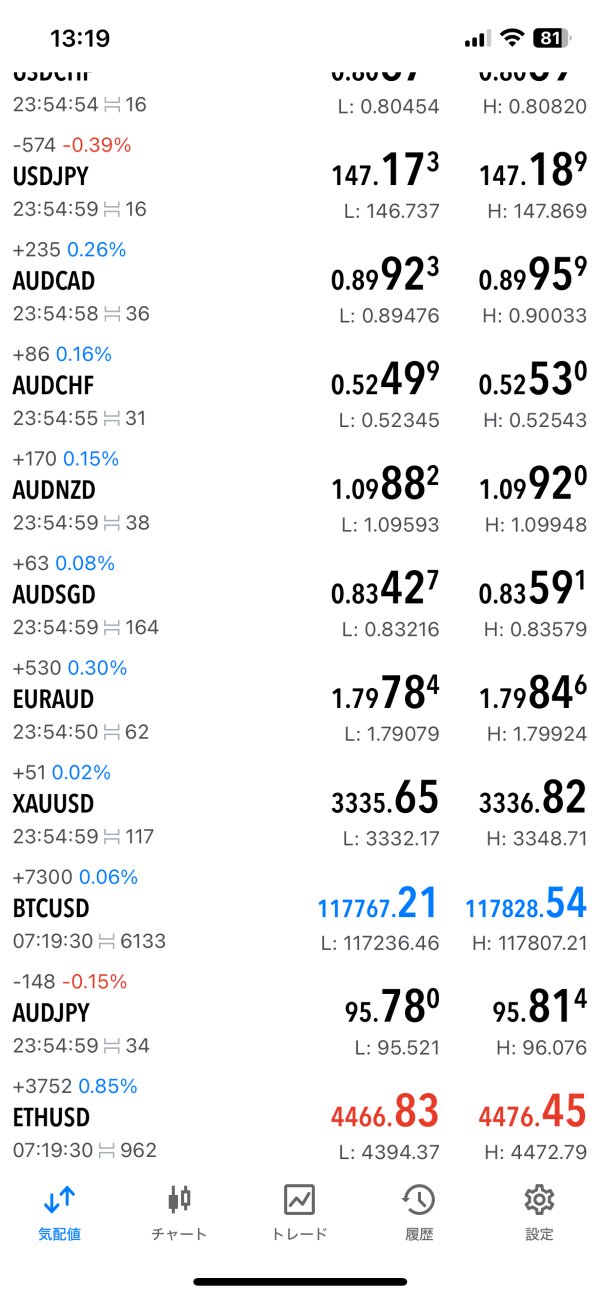Open AUDNZD symbol details
Screen dimensions: 600x1298
pyautogui.click(x=300, y=490)
